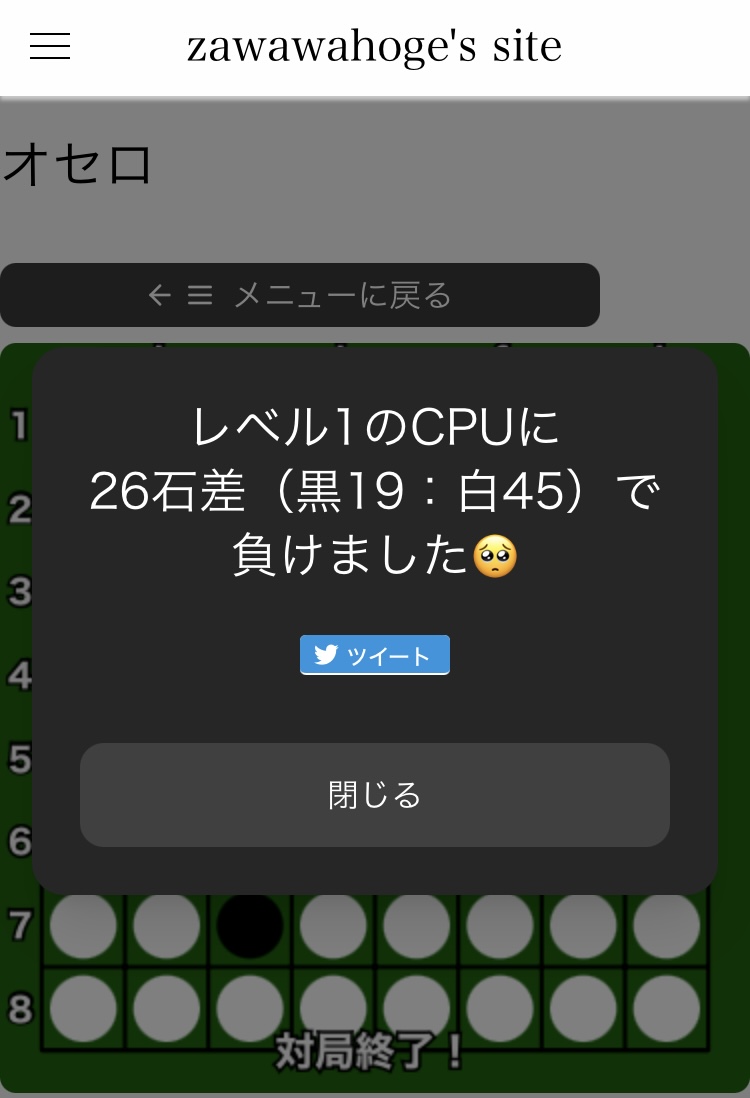Go back via メニューに戻る
The width and height of the screenshot is (750, 1098).
pos(300,295)
